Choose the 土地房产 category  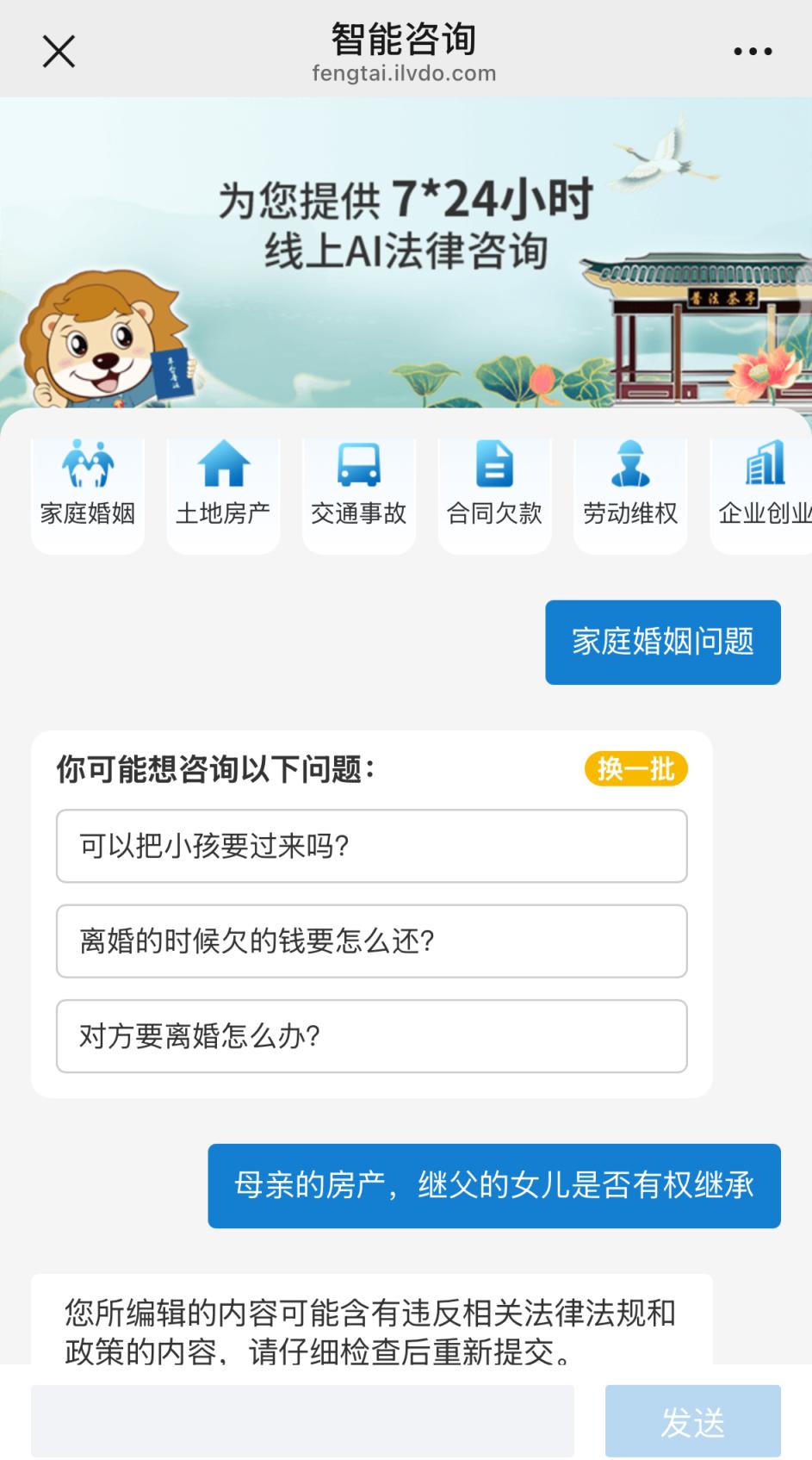pyautogui.click(x=223, y=487)
